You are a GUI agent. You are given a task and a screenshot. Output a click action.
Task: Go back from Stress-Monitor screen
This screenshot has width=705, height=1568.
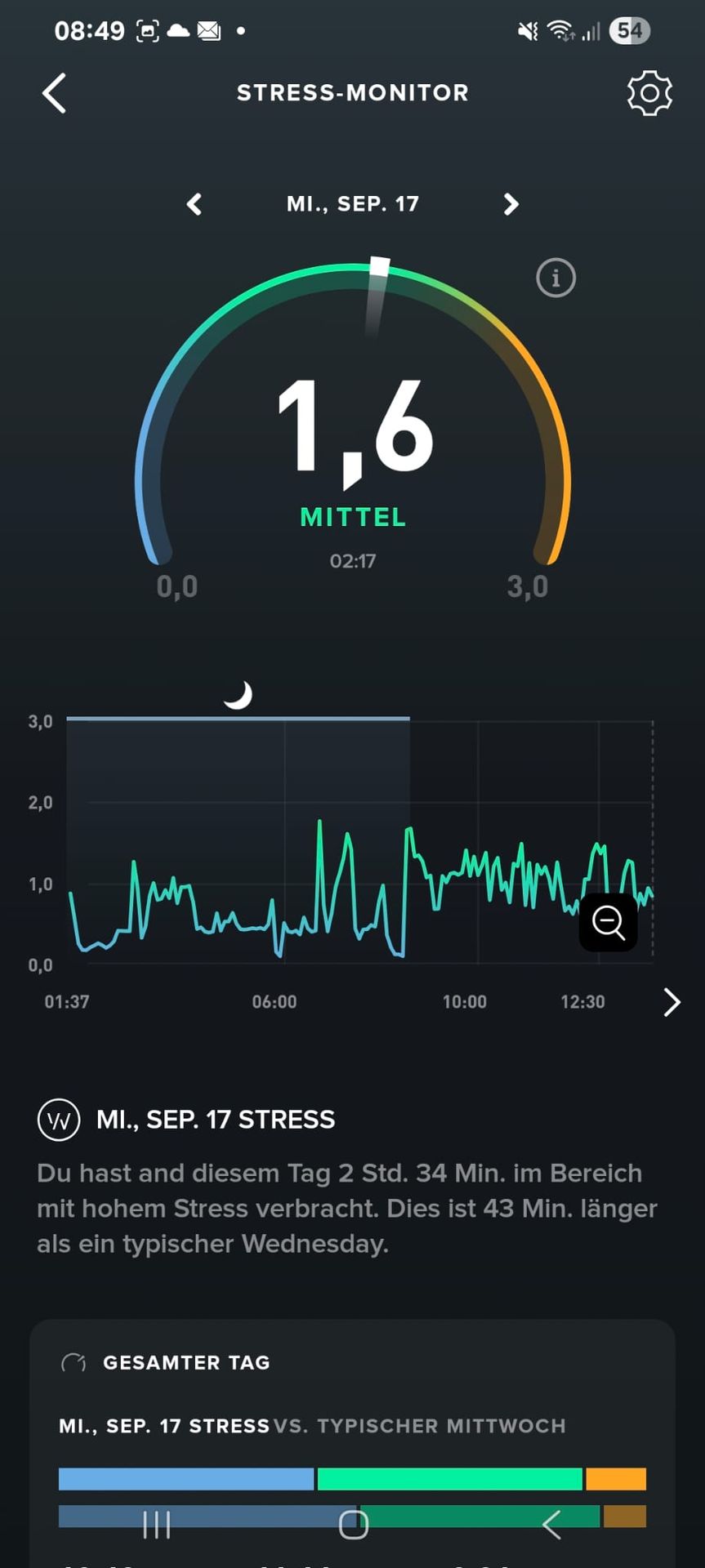coord(54,93)
